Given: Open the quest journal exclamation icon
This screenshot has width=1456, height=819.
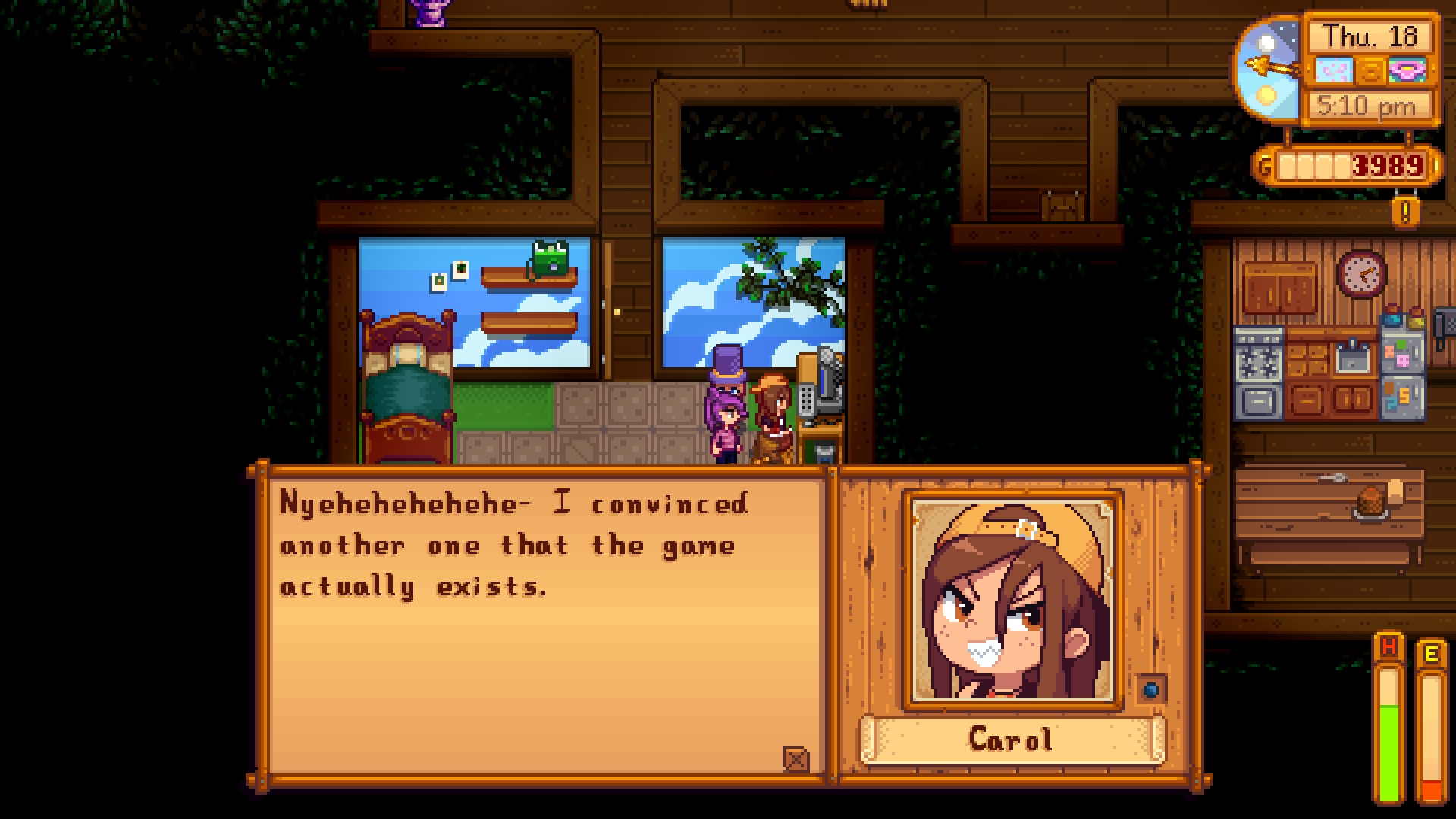Looking at the screenshot, I should [1405, 213].
